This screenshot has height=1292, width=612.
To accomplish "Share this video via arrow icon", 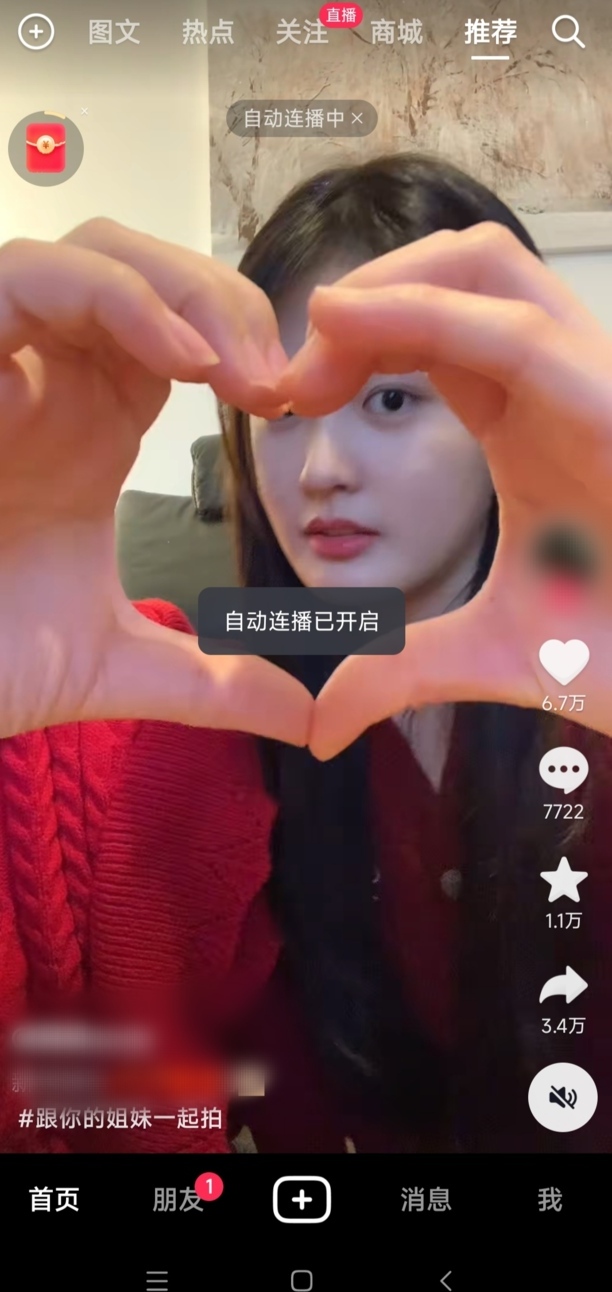I will 563,986.
